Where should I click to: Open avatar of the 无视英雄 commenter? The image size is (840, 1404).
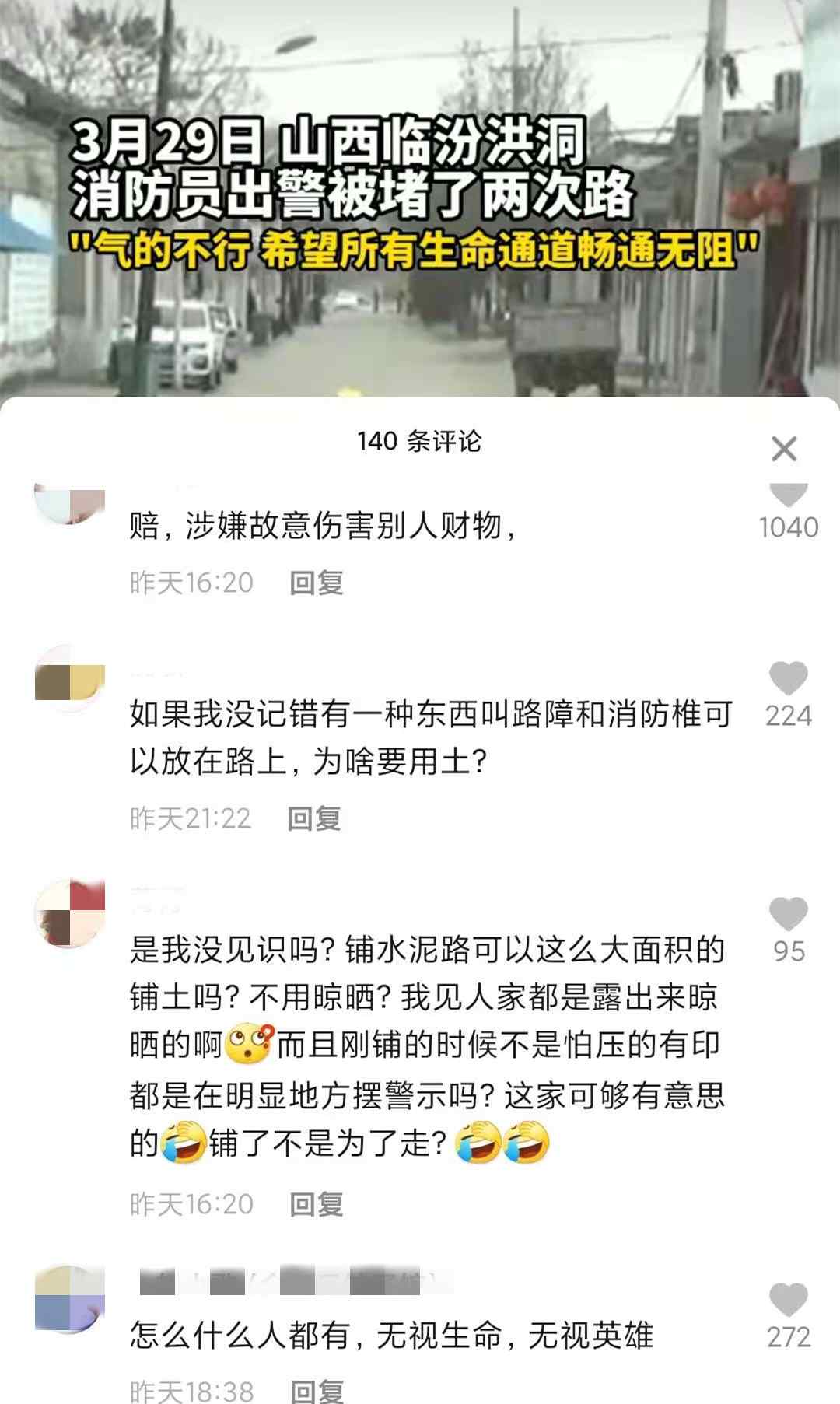click(70, 1299)
